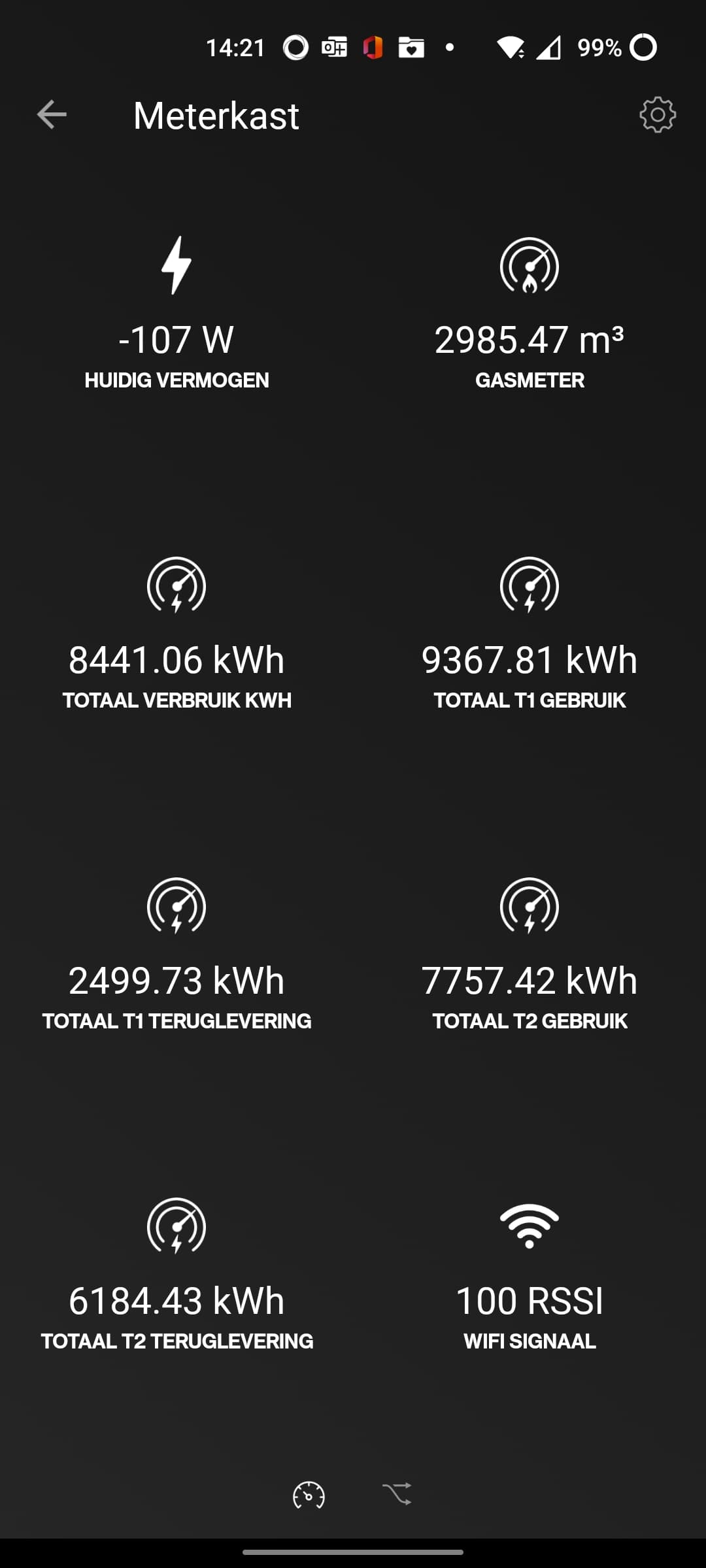Switch to the flows shuffle-arrows tab
The width and height of the screenshot is (706, 1568).
click(x=397, y=1494)
